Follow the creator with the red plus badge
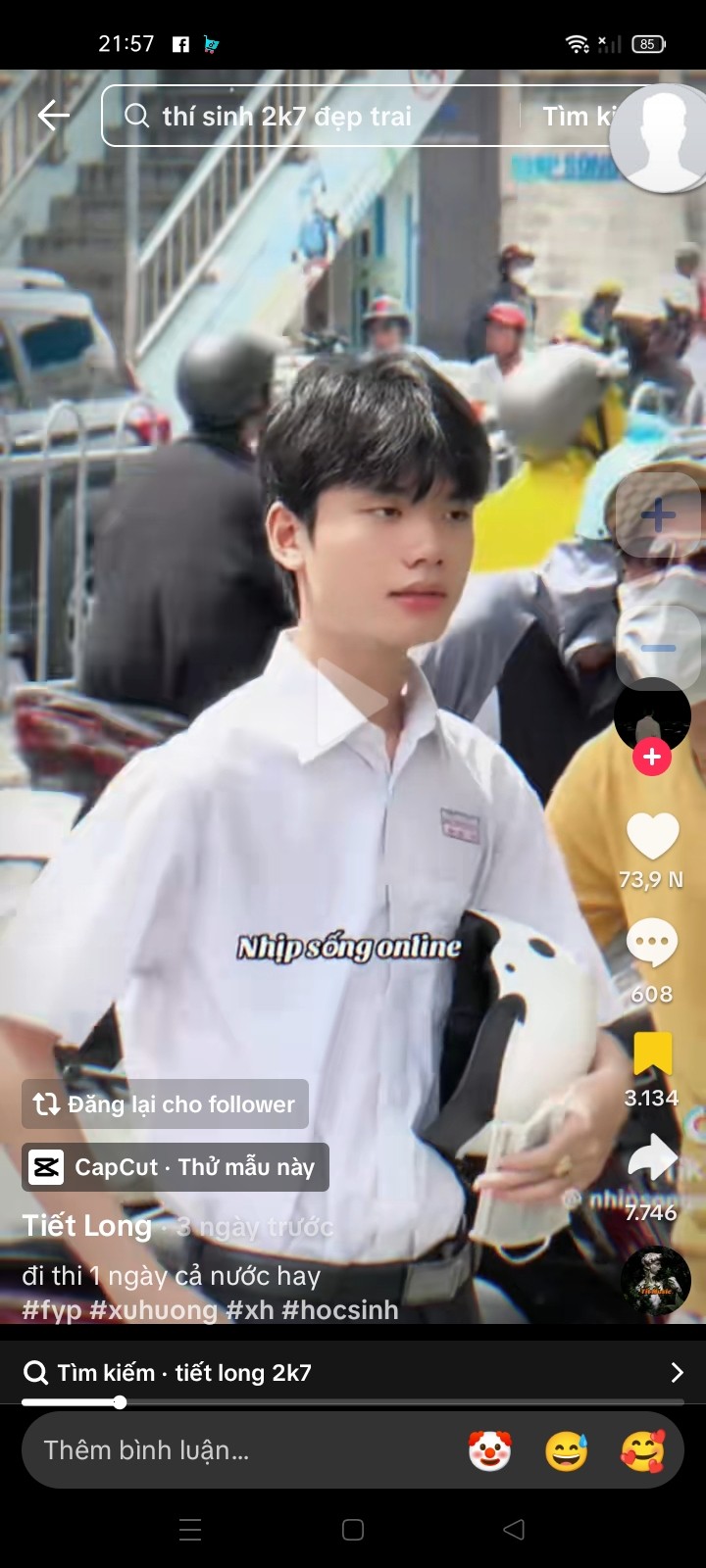Viewport: 706px width, 1568px height. point(652,757)
